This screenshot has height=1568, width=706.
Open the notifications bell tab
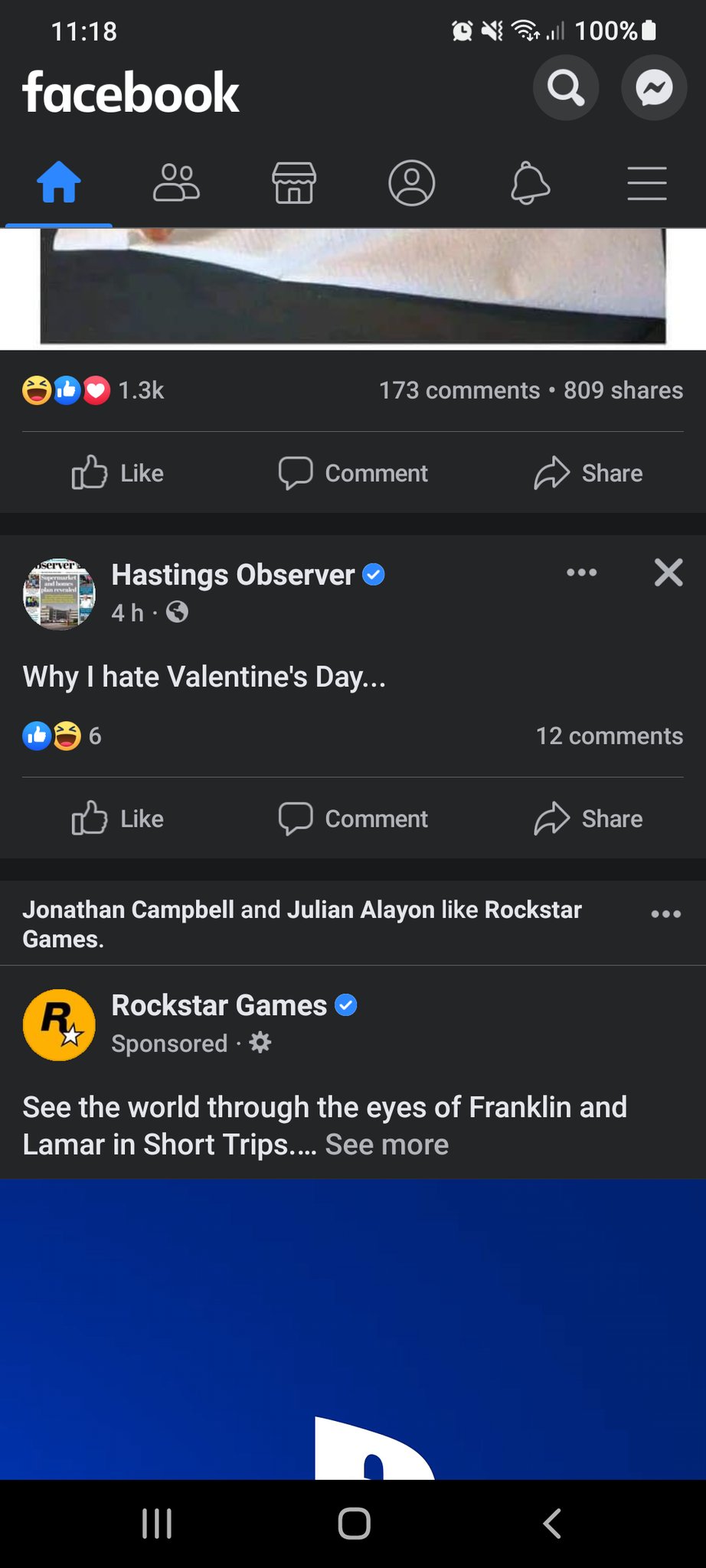530,184
